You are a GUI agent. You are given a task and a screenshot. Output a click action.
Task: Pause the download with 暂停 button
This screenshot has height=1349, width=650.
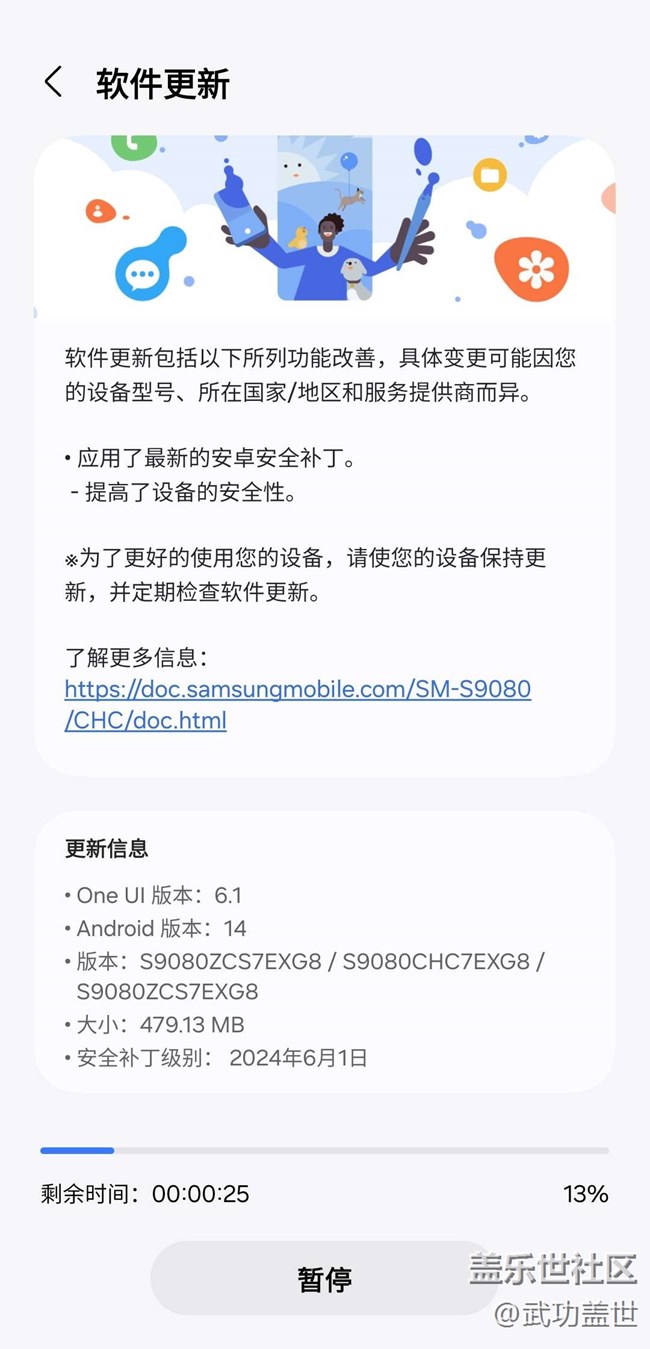tap(324, 1279)
